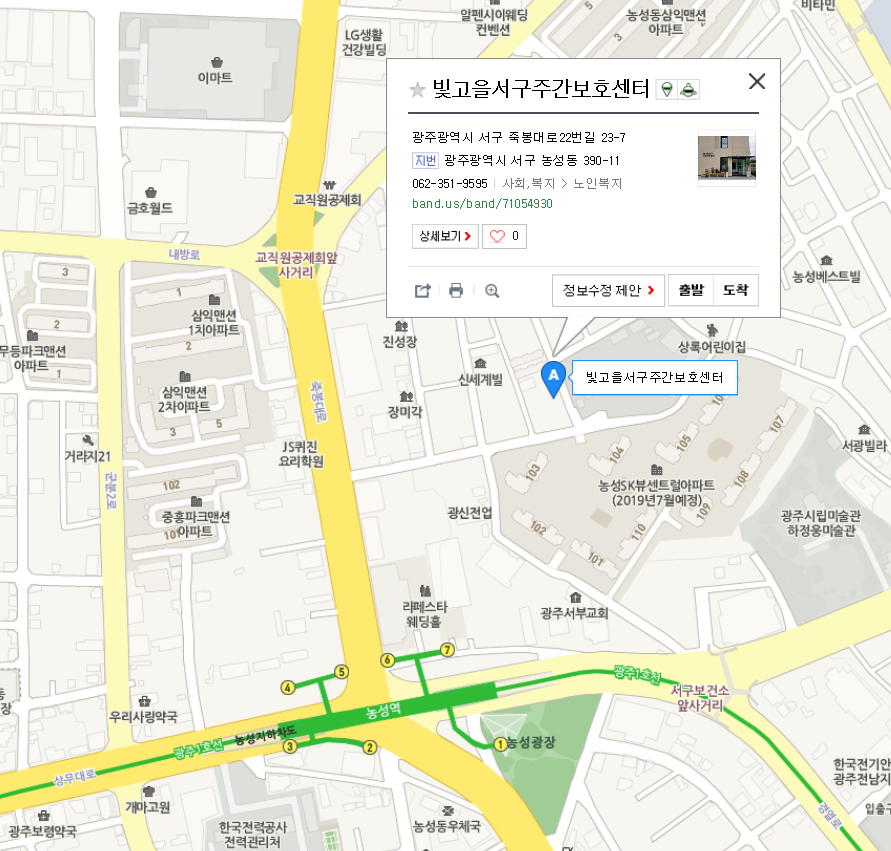Open 상세보기 detail view
The height and width of the screenshot is (851, 891).
pos(444,237)
